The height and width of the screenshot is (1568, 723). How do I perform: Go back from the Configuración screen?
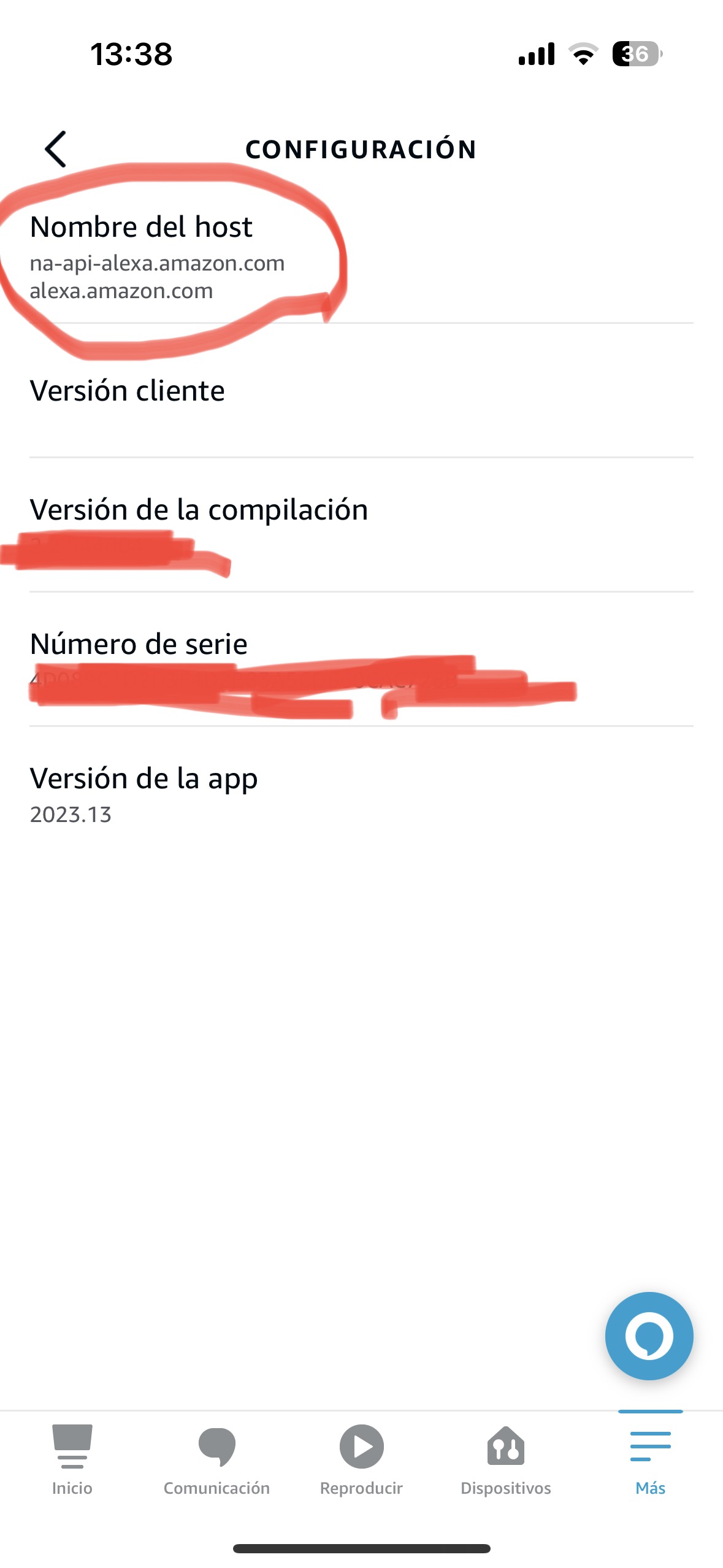coord(56,149)
